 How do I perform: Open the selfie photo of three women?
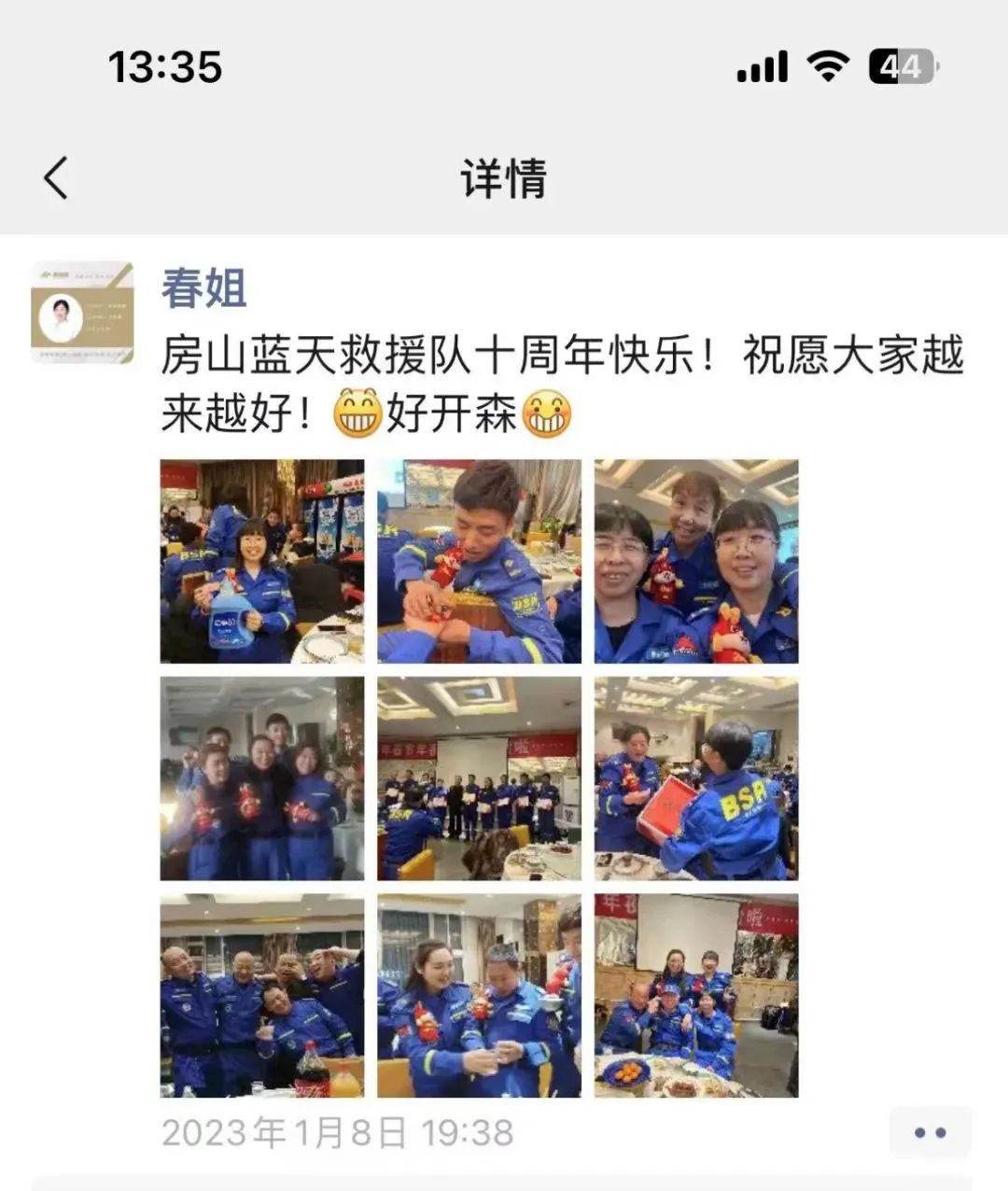(x=696, y=561)
